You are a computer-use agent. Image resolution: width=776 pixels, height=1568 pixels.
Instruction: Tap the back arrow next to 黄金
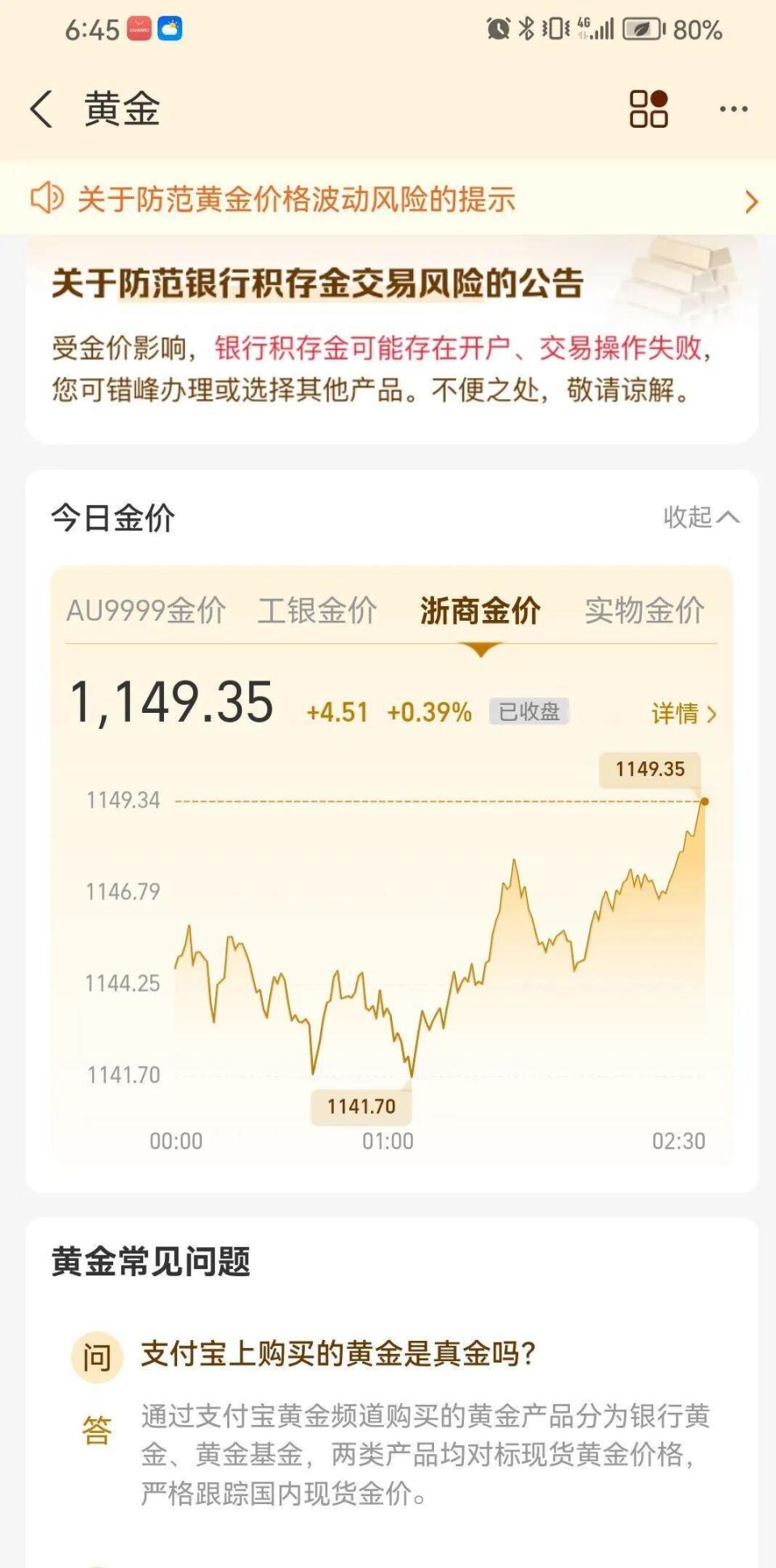[40, 109]
